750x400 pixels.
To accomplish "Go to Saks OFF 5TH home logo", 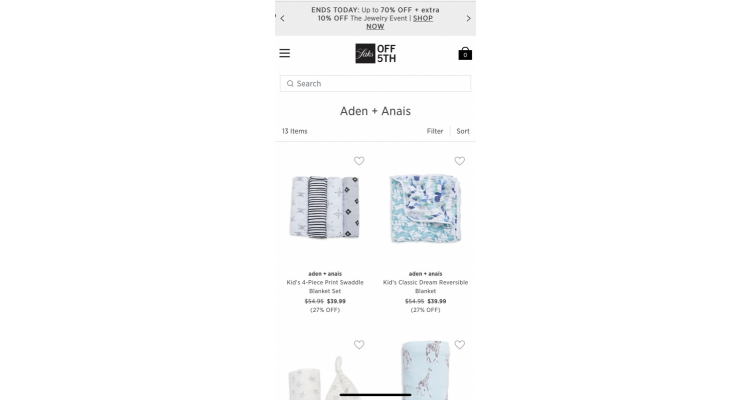I will pos(375,54).
